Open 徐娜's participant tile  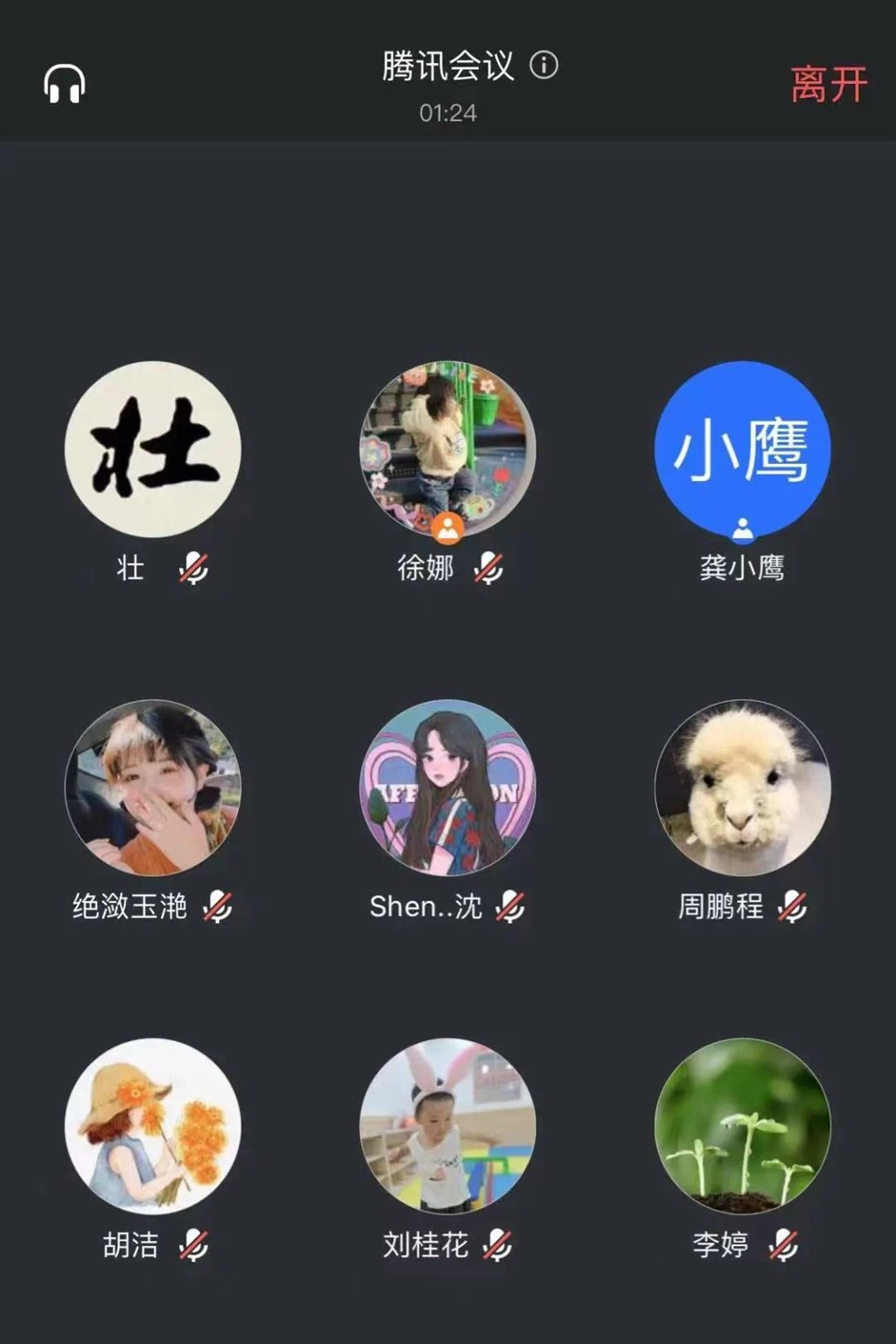pyautogui.click(x=447, y=449)
